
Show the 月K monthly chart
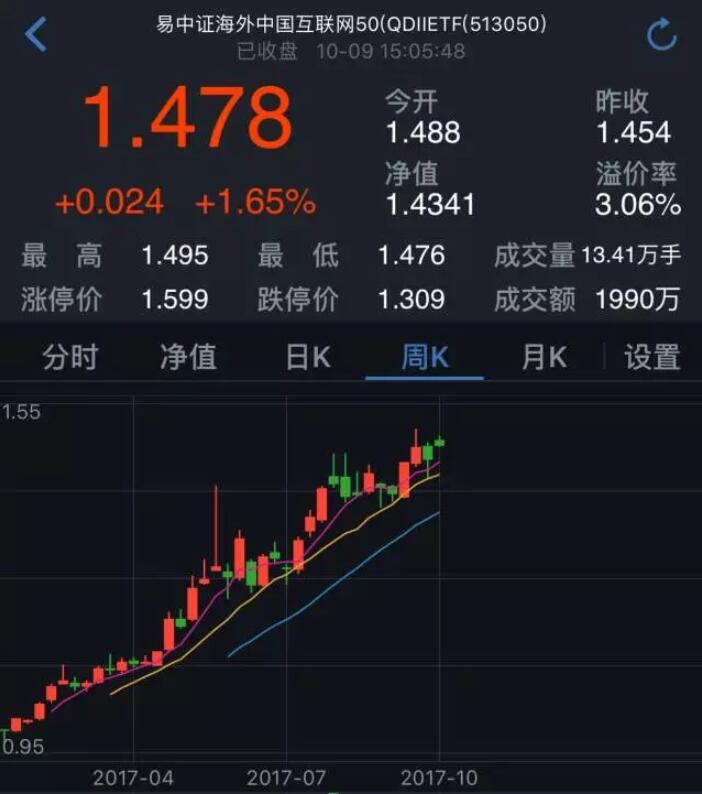tap(543, 357)
